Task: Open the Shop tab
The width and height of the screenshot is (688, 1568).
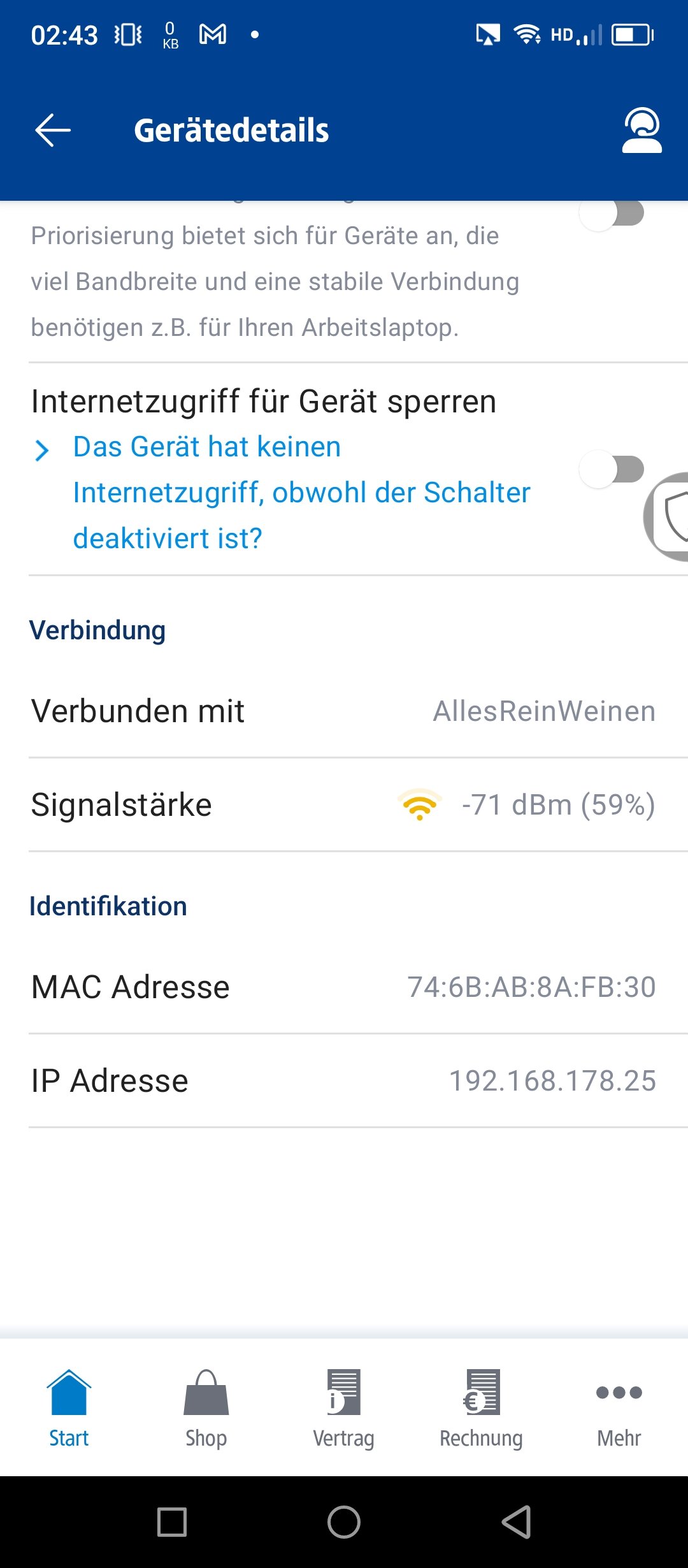Action: click(206, 1409)
